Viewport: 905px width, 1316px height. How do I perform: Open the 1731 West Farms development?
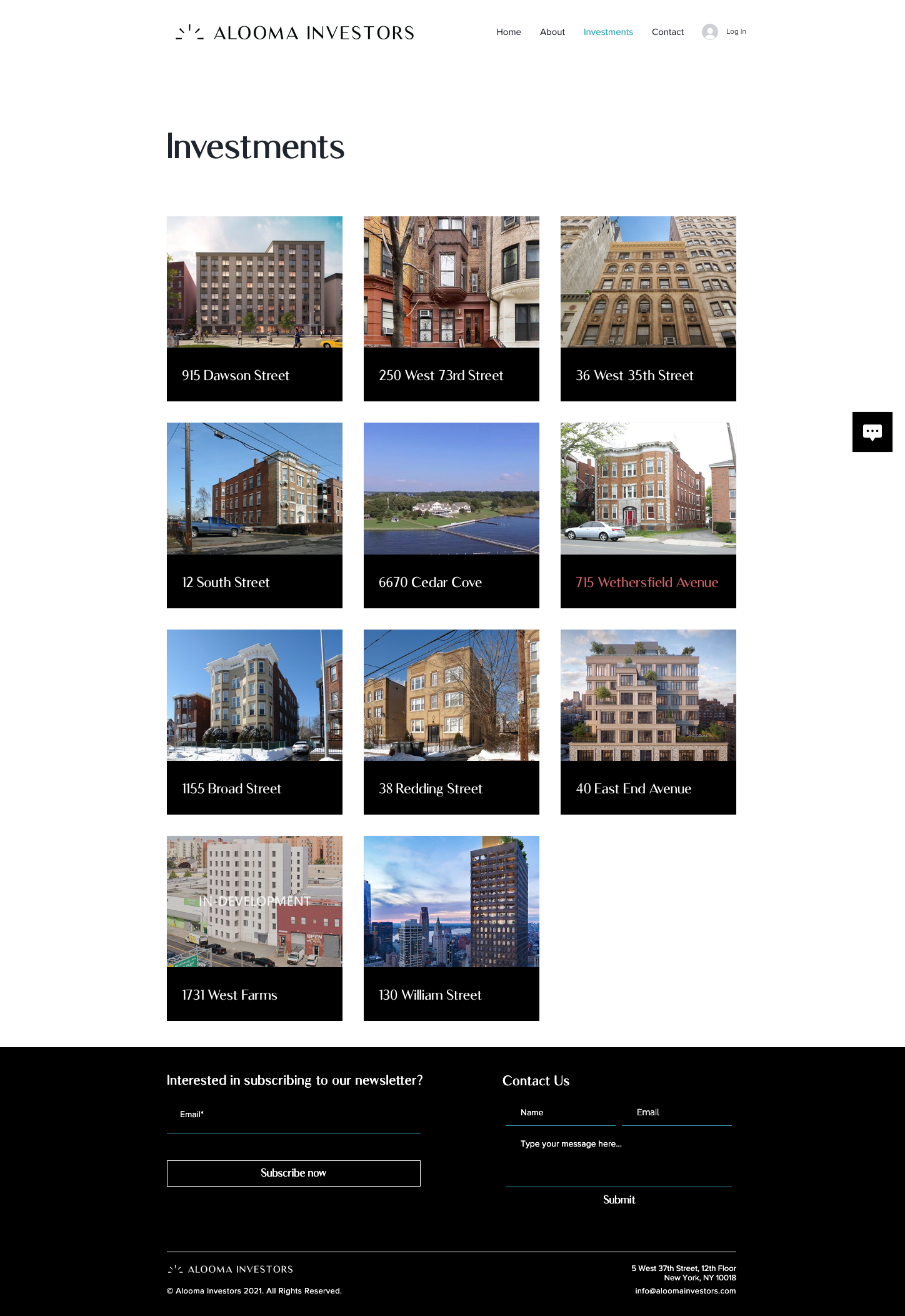pyautogui.click(x=254, y=928)
